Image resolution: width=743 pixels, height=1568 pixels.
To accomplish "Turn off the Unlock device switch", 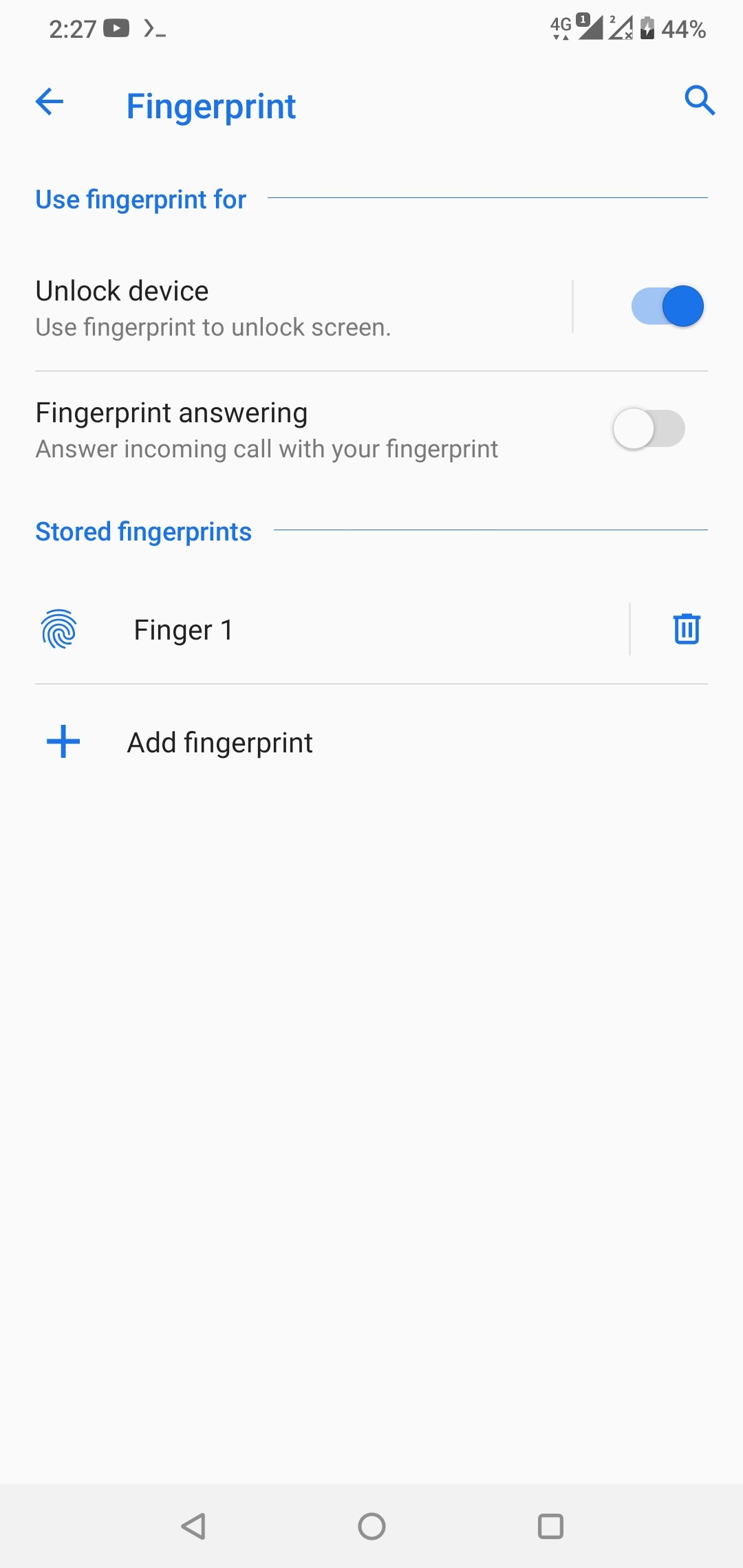I will [667, 306].
